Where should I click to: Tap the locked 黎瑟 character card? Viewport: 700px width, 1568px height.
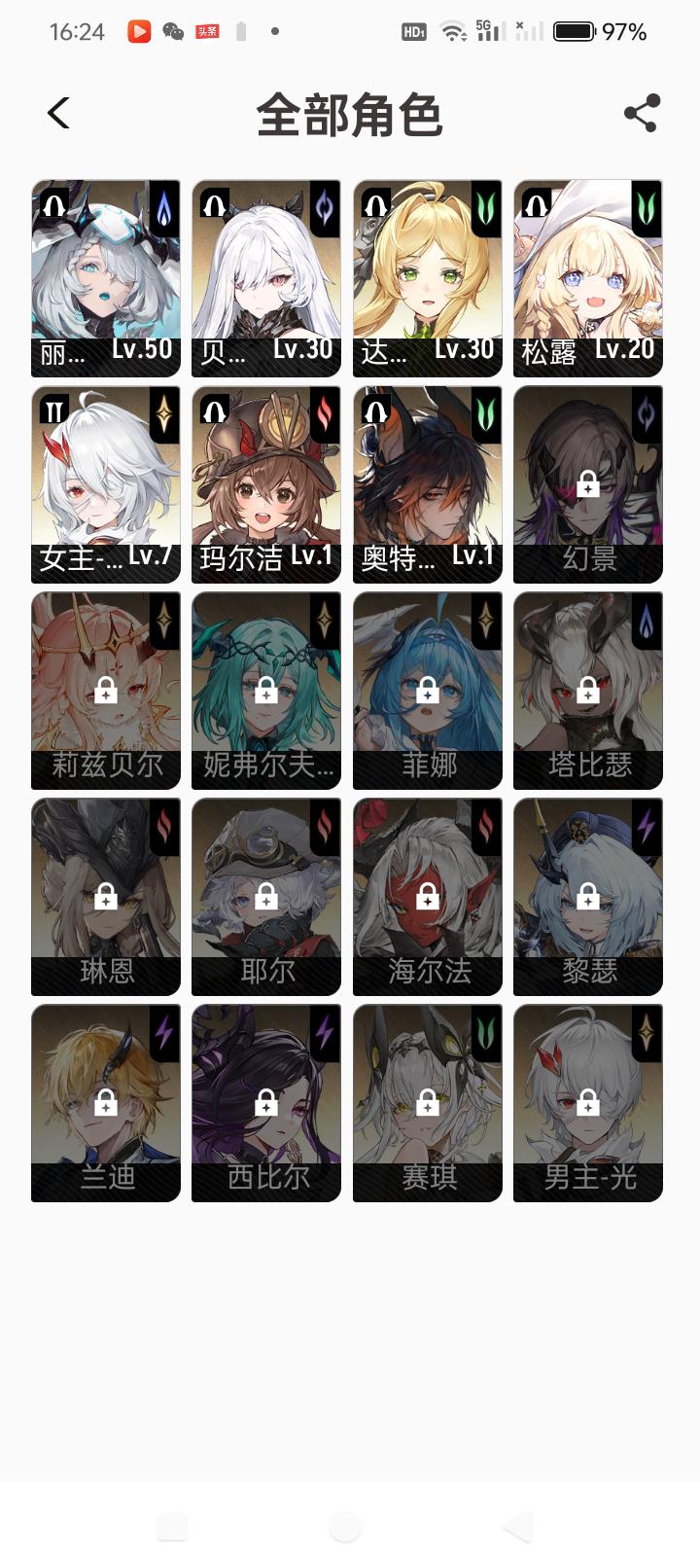click(x=588, y=897)
